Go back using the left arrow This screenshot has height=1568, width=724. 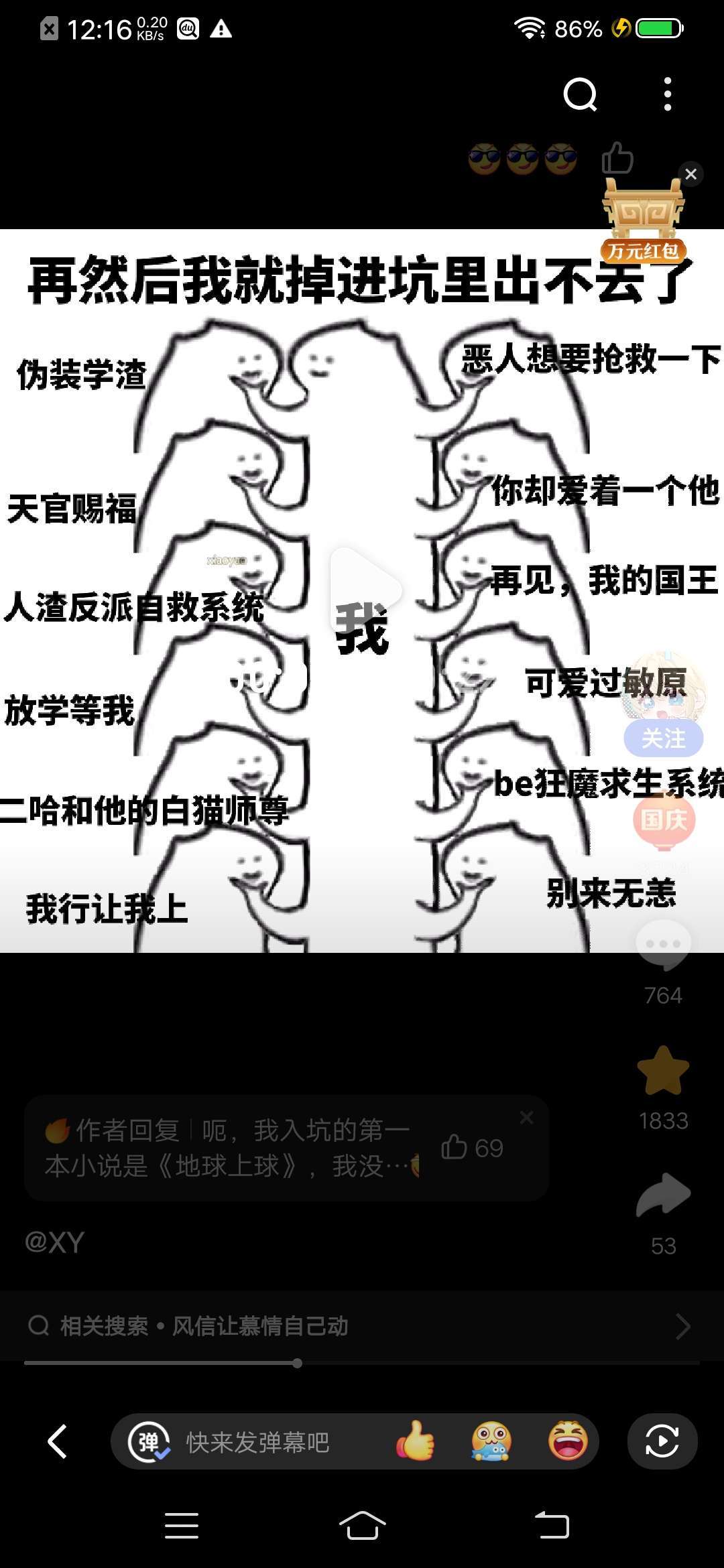(x=58, y=1441)
